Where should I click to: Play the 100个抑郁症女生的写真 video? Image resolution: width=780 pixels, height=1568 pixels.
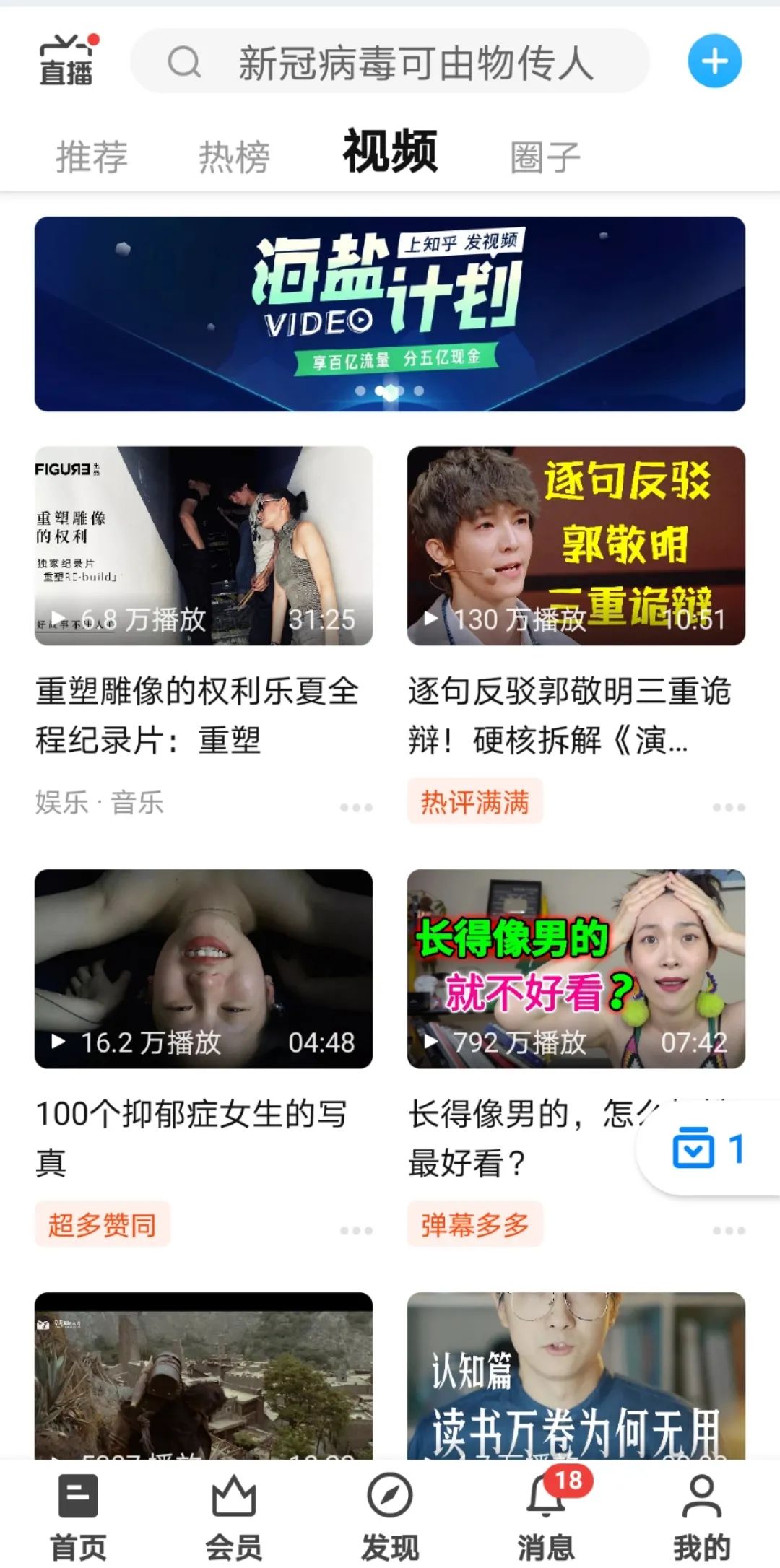click(x=204, y=969)
